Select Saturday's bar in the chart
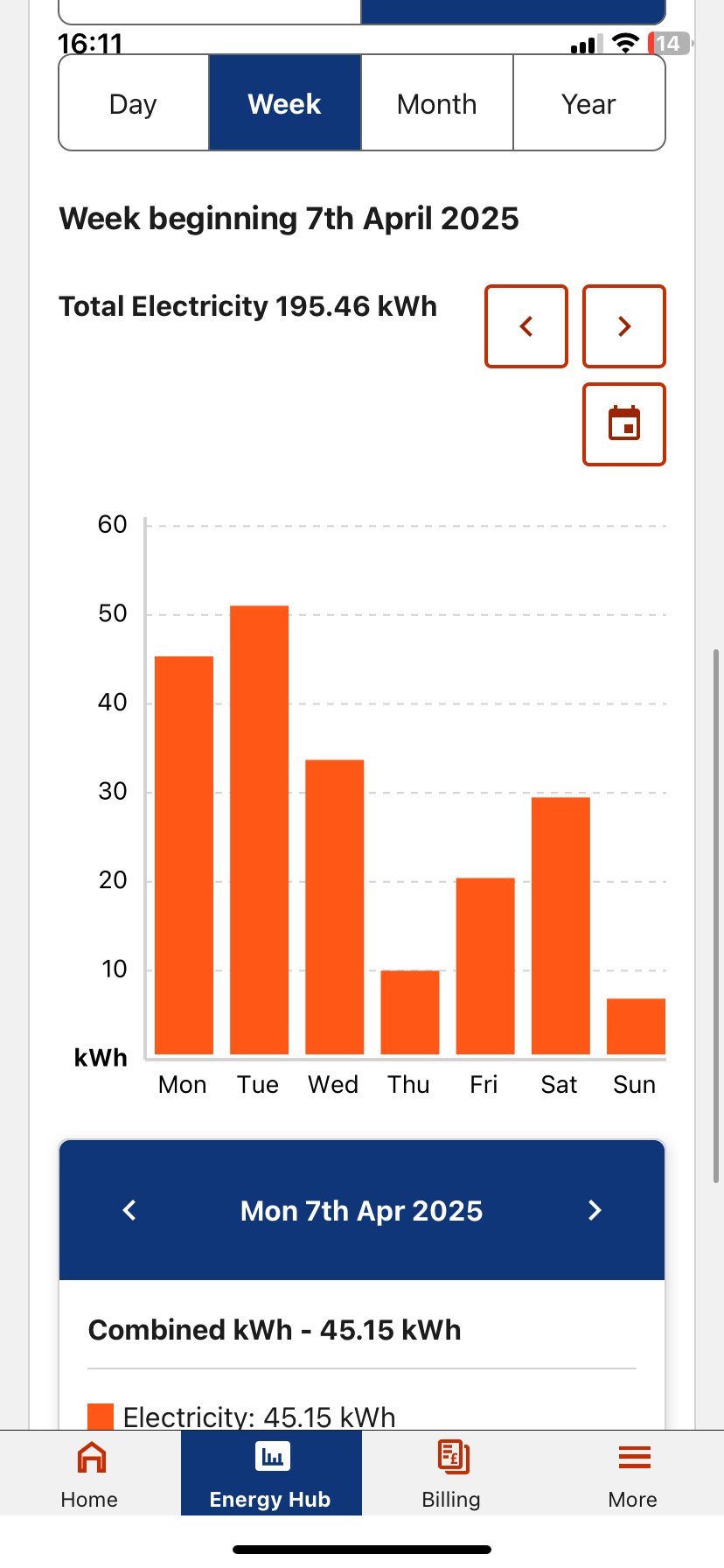The image size is (724, 1568). click(560, 926)
